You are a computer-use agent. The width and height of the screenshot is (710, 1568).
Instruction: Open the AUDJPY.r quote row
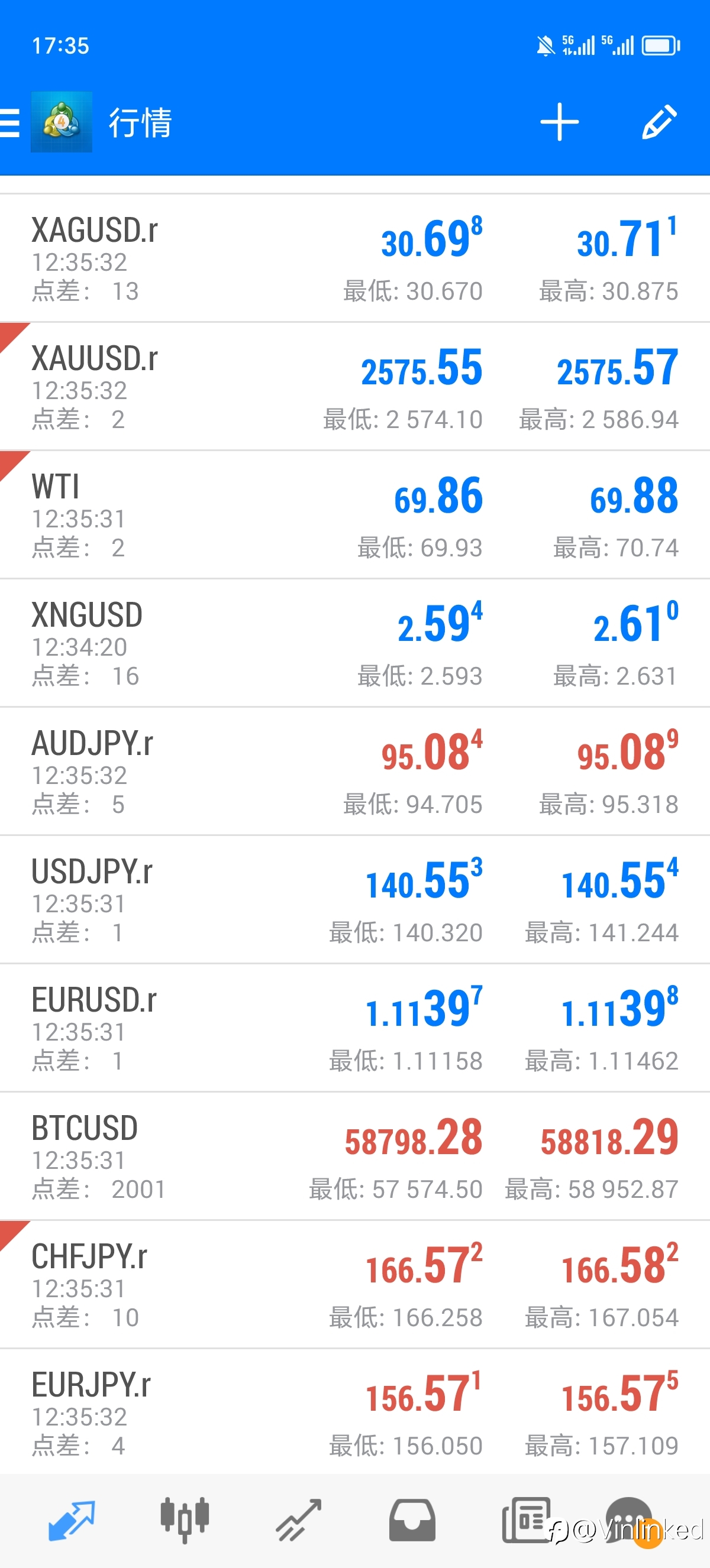click(x=355, y=772)
